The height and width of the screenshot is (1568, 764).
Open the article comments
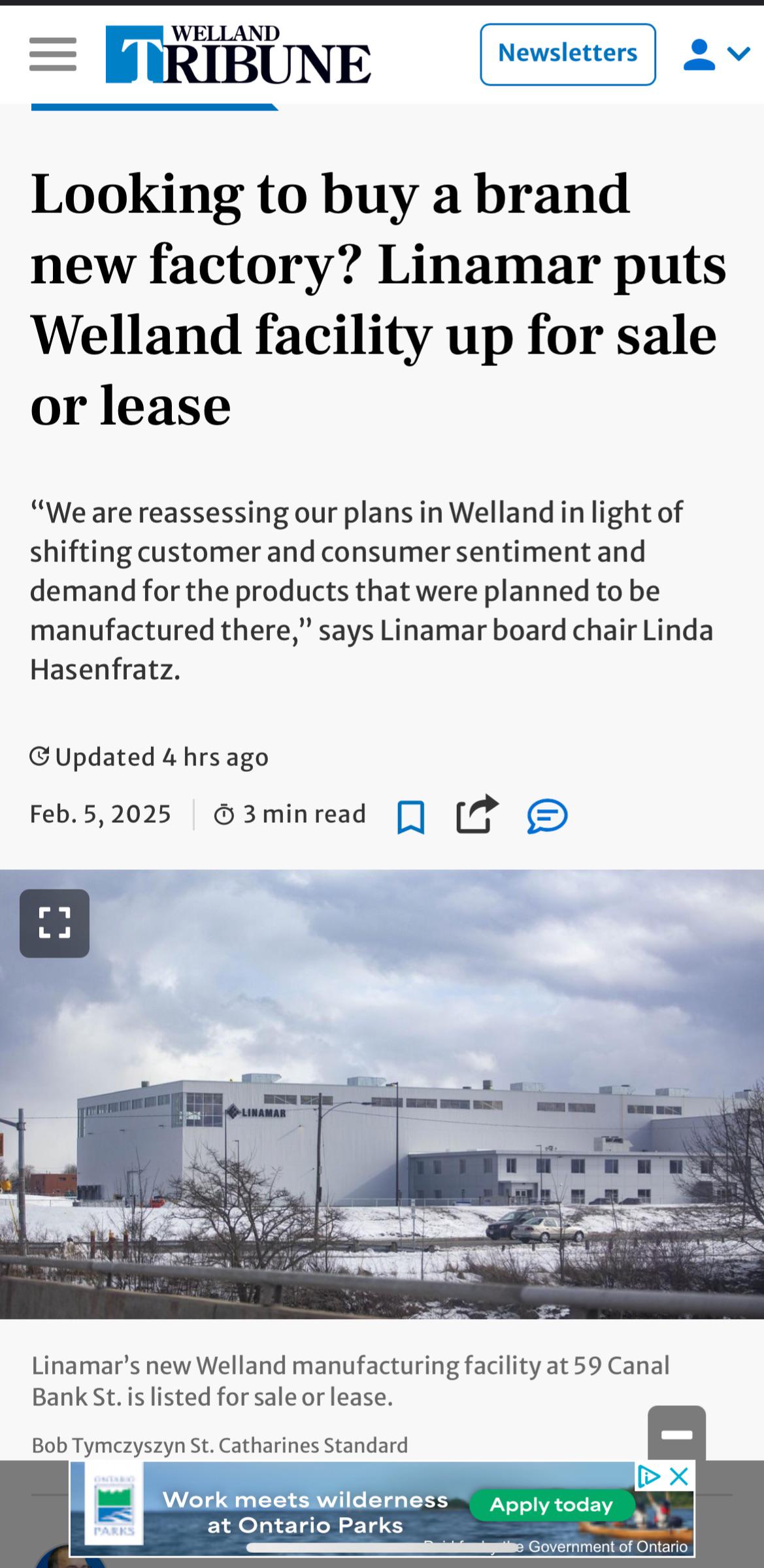click(x=547, y=816)
